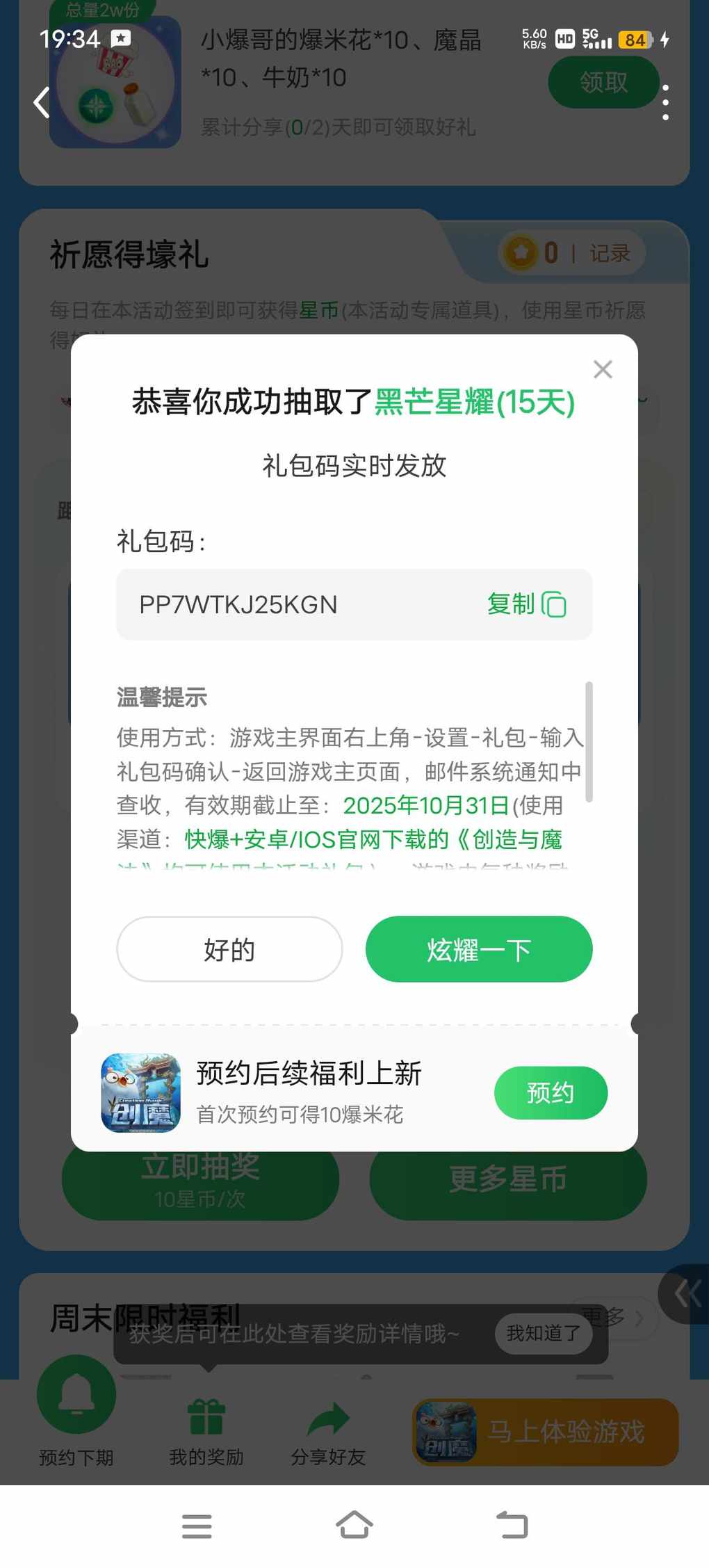The height and width of the screenshot is (1568, 709).
Task: Tap the 好的 button
Action: pos(229,949)
